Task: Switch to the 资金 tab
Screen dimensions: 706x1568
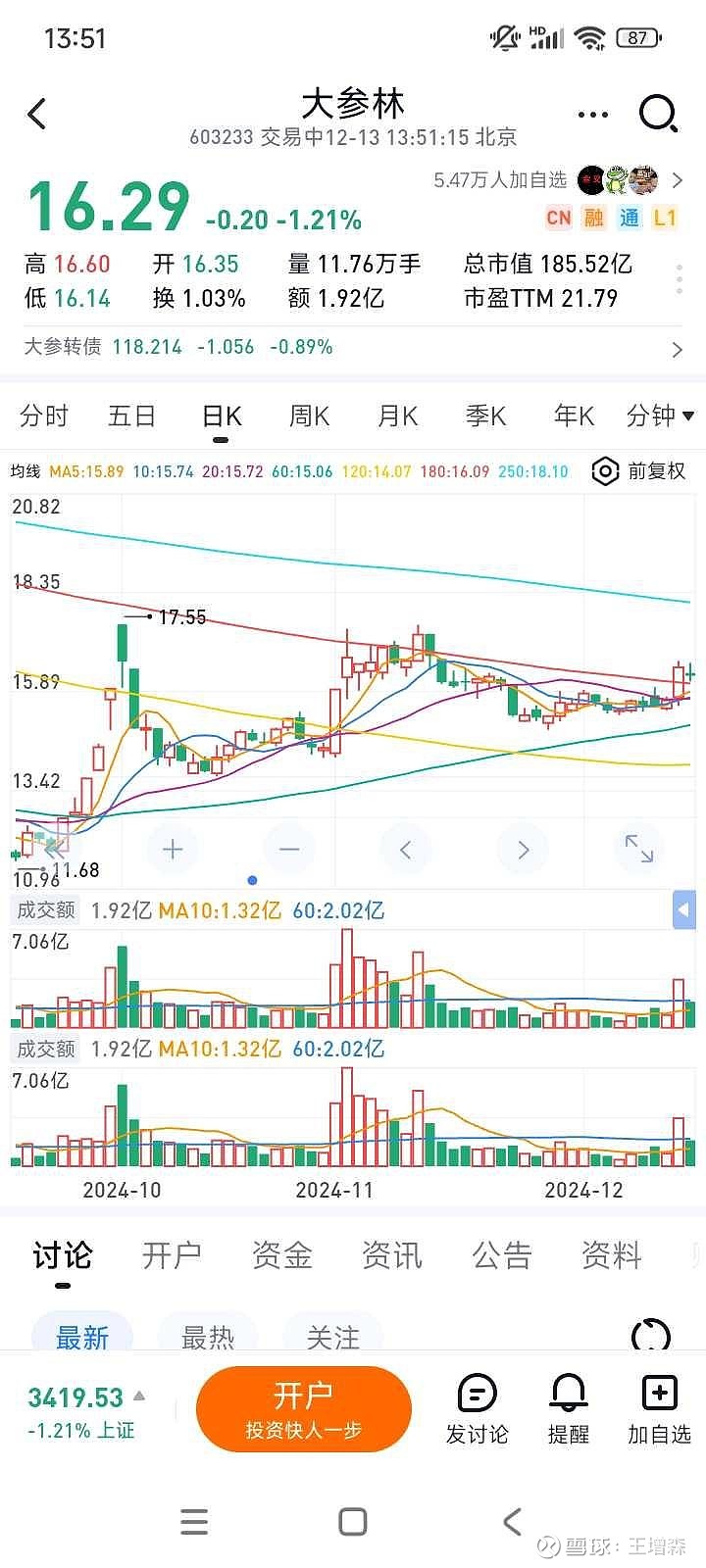Action: [281, 1255]
